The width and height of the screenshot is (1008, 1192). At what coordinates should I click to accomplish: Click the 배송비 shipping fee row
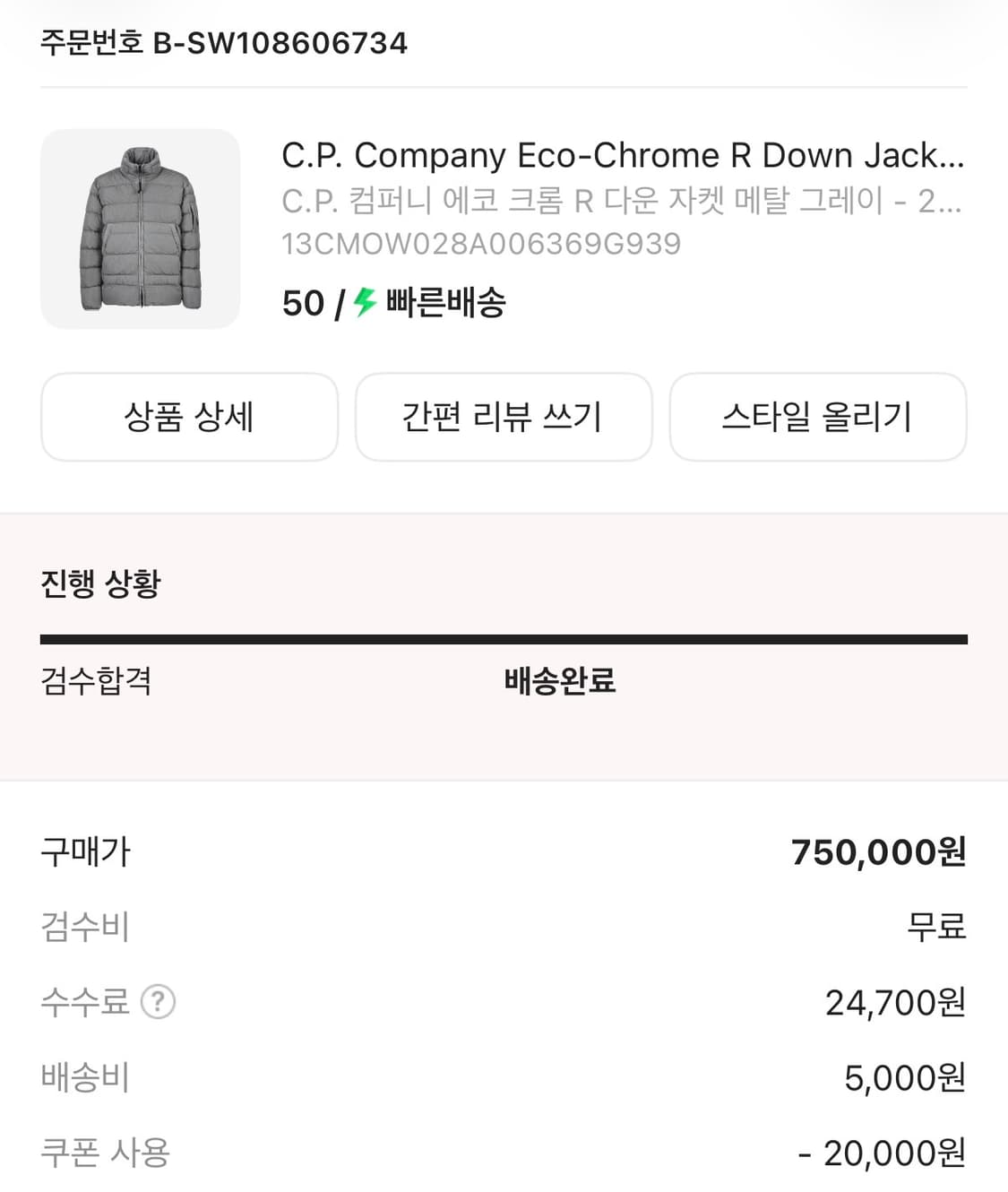[86, 1077]
